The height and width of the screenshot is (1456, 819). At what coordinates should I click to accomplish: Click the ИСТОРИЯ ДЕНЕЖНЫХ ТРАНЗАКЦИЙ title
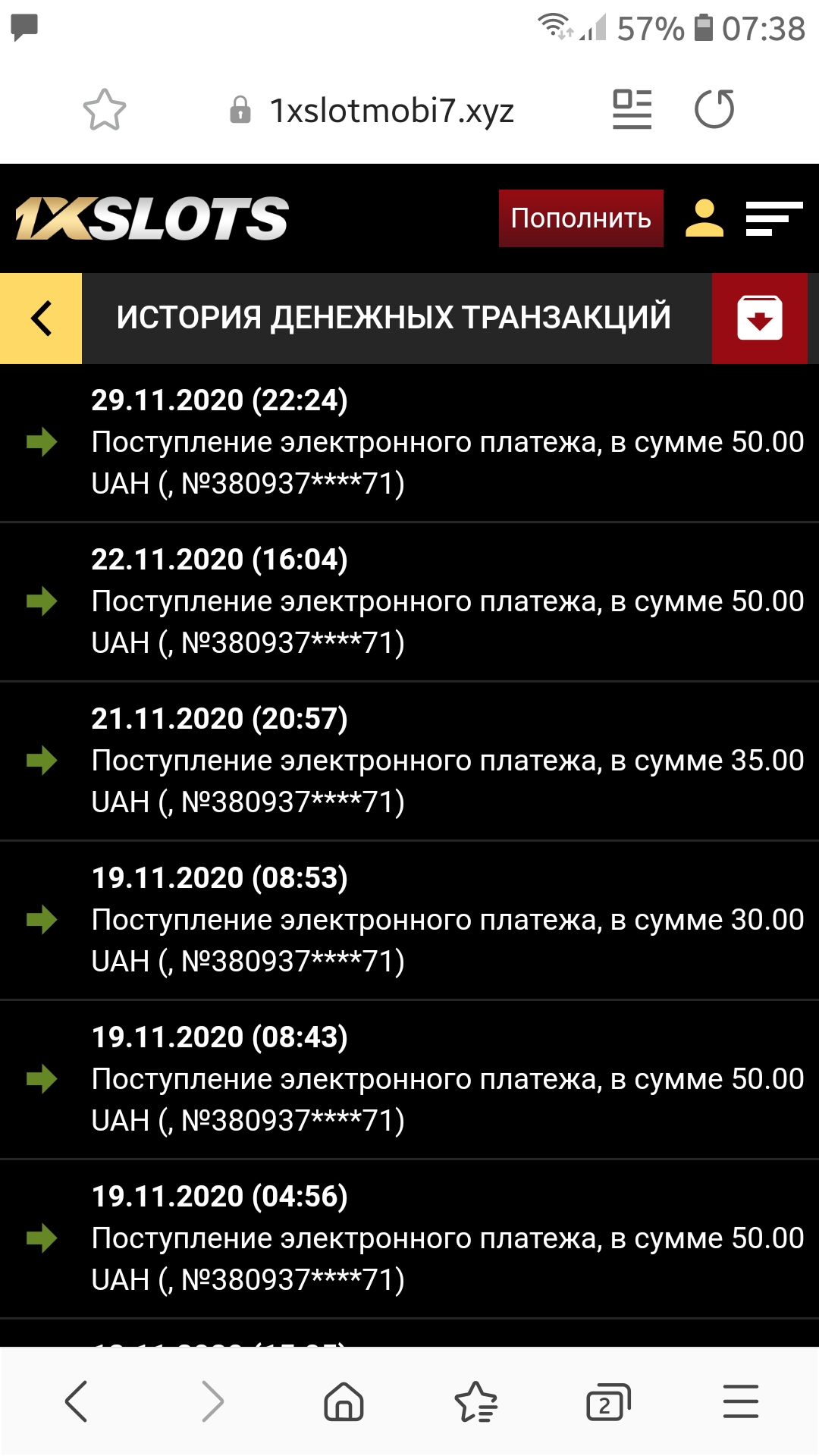pyautogui.click(x=394, y=318)
